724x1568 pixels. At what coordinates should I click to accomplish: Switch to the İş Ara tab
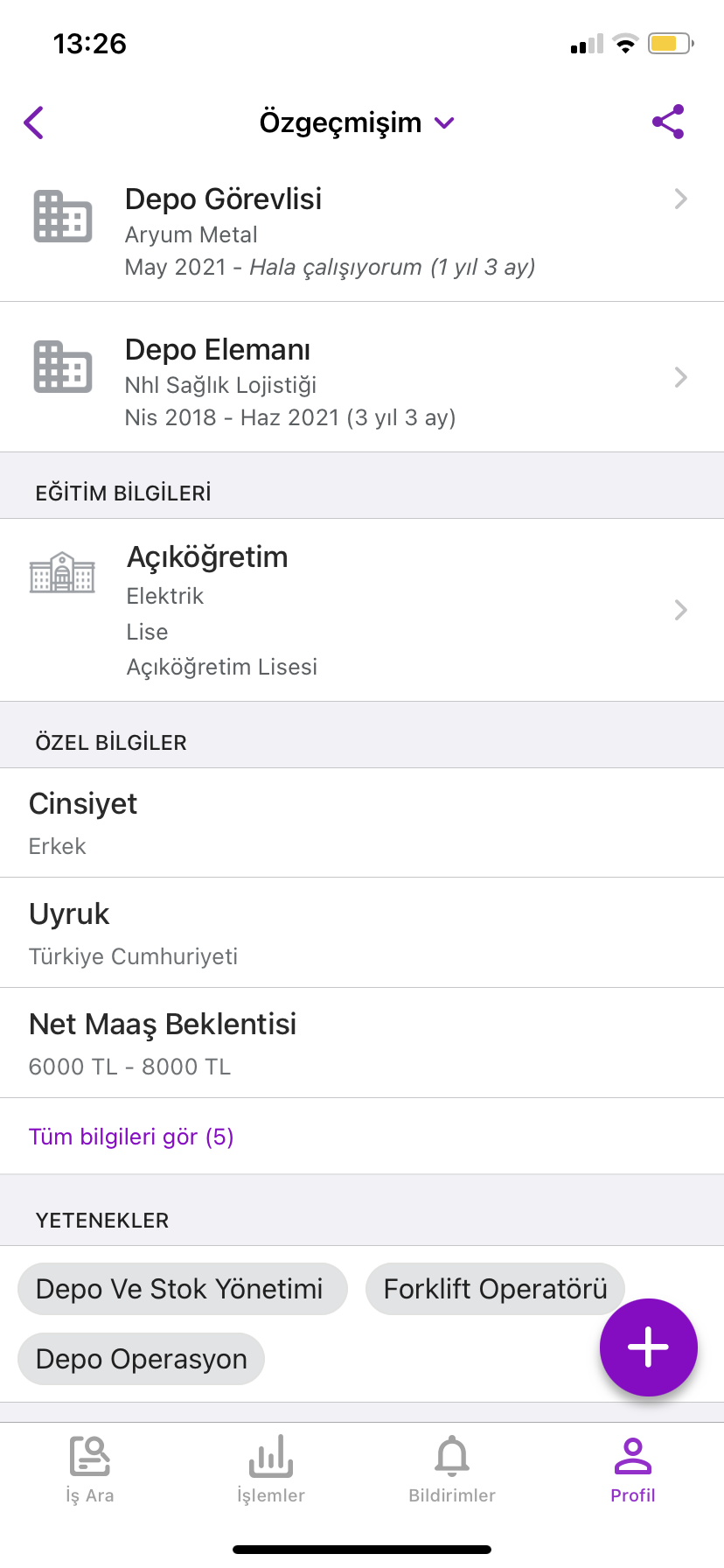click(90, 1469)
